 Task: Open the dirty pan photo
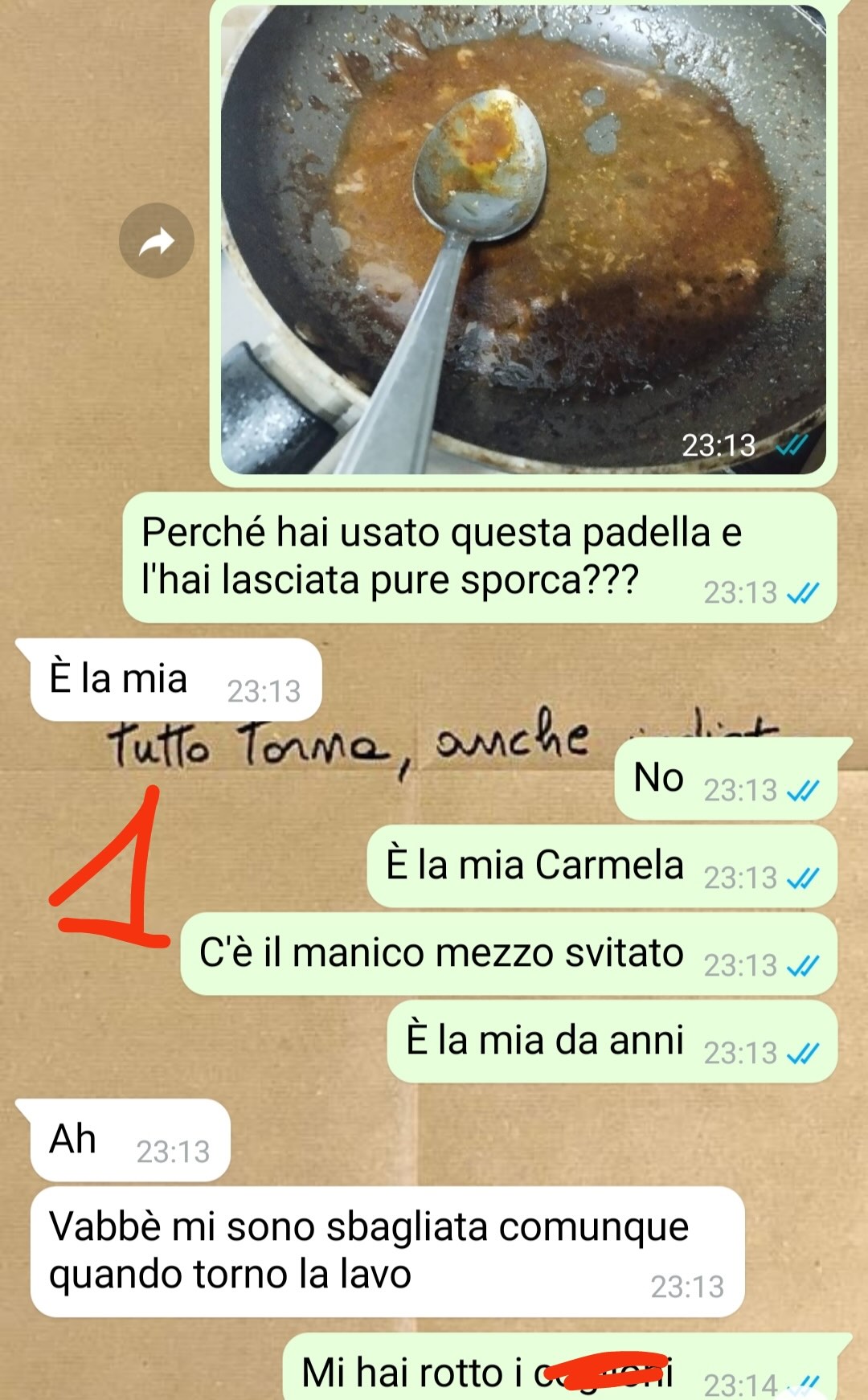[522, 241]
